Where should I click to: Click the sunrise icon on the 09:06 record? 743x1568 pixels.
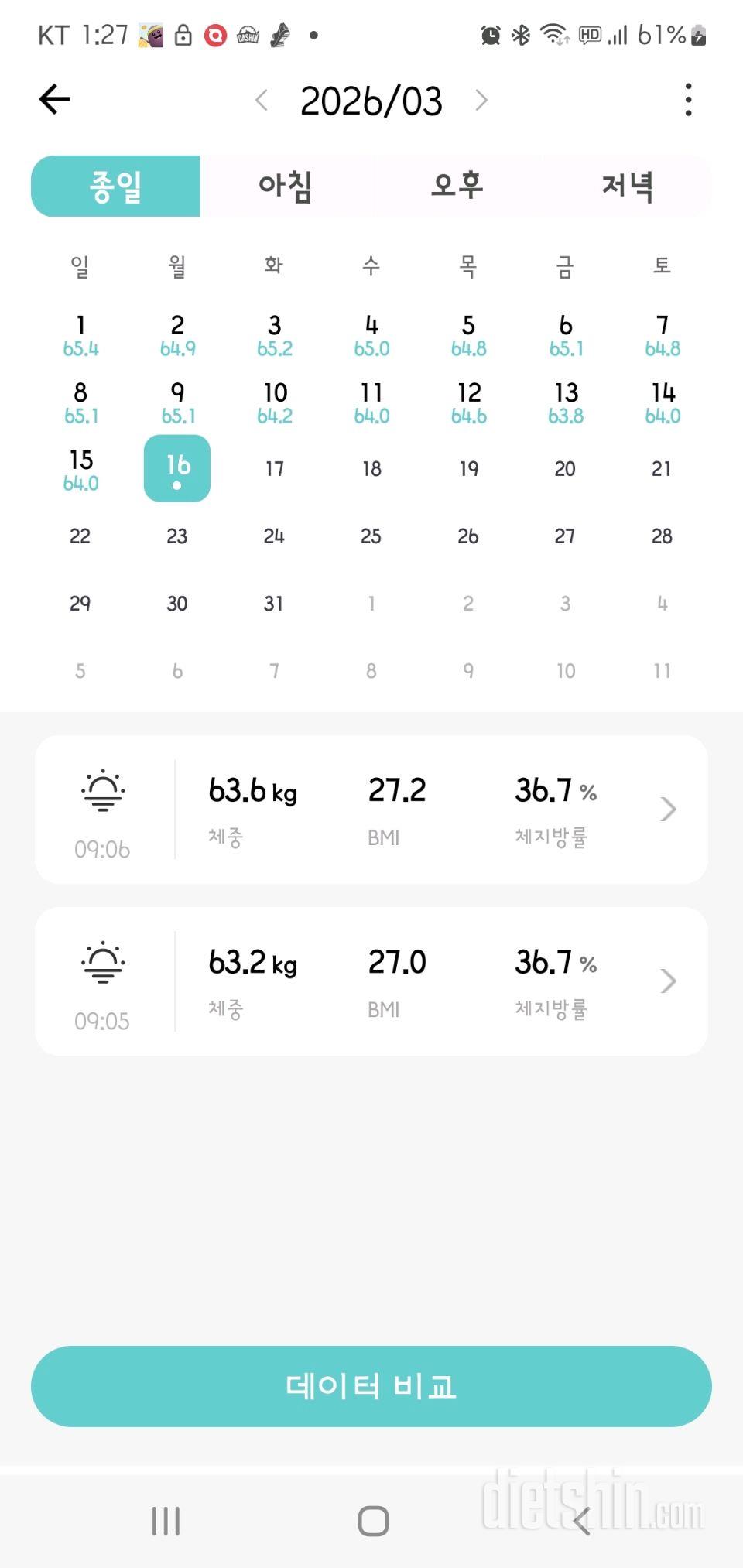tap(103, 792)
